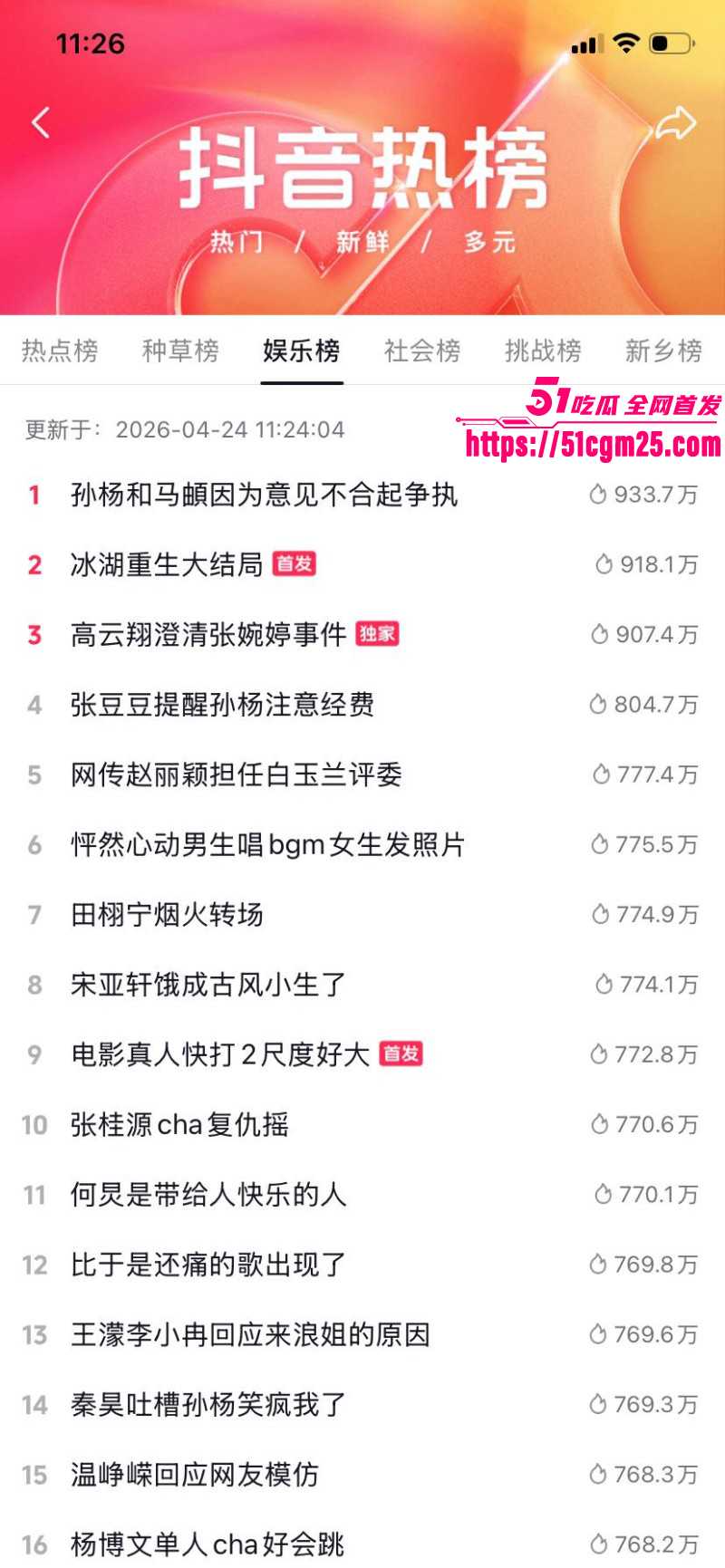Select the 种草榜 tab
Viewport: 725px width, 1568px height.
(x=180, y=351)
